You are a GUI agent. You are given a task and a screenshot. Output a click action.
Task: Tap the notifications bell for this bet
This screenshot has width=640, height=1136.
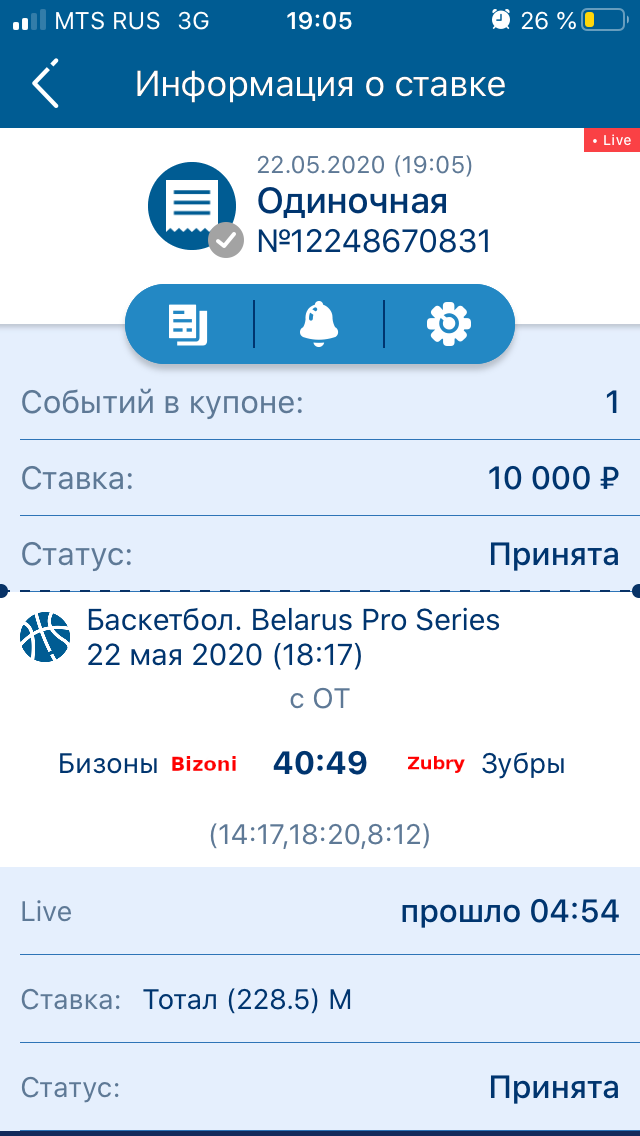(x=319, y=324)
